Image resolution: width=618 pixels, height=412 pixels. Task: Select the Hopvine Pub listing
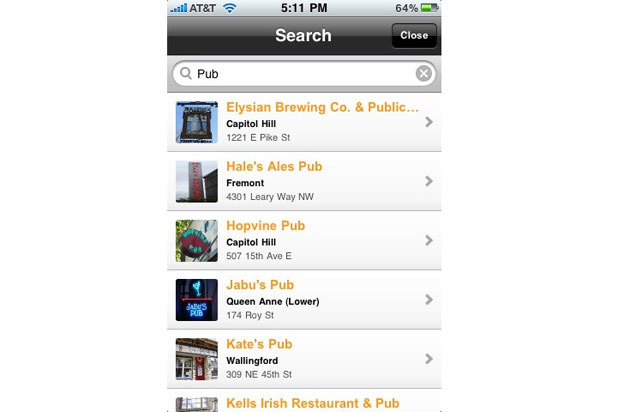pos(304,240)
